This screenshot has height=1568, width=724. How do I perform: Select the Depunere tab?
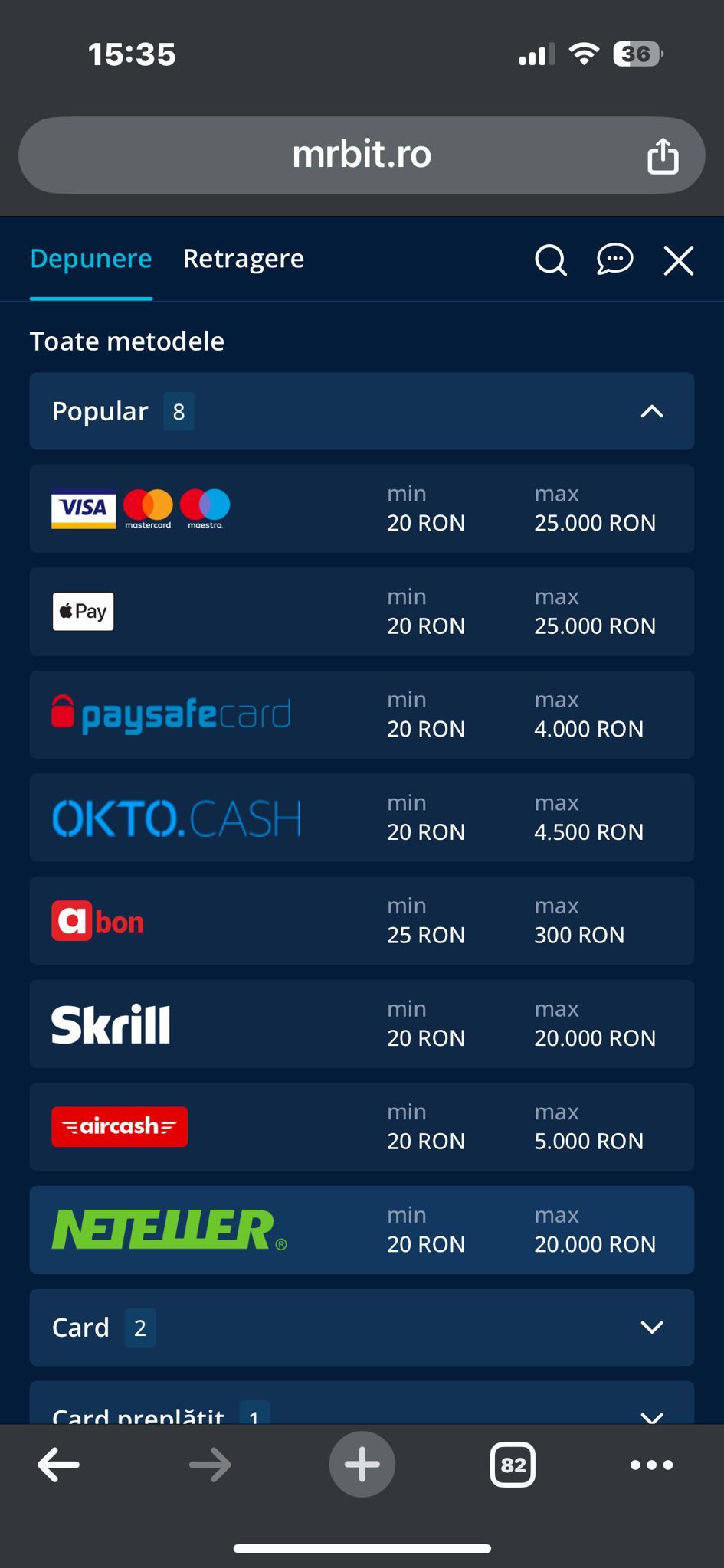(90, 259)
